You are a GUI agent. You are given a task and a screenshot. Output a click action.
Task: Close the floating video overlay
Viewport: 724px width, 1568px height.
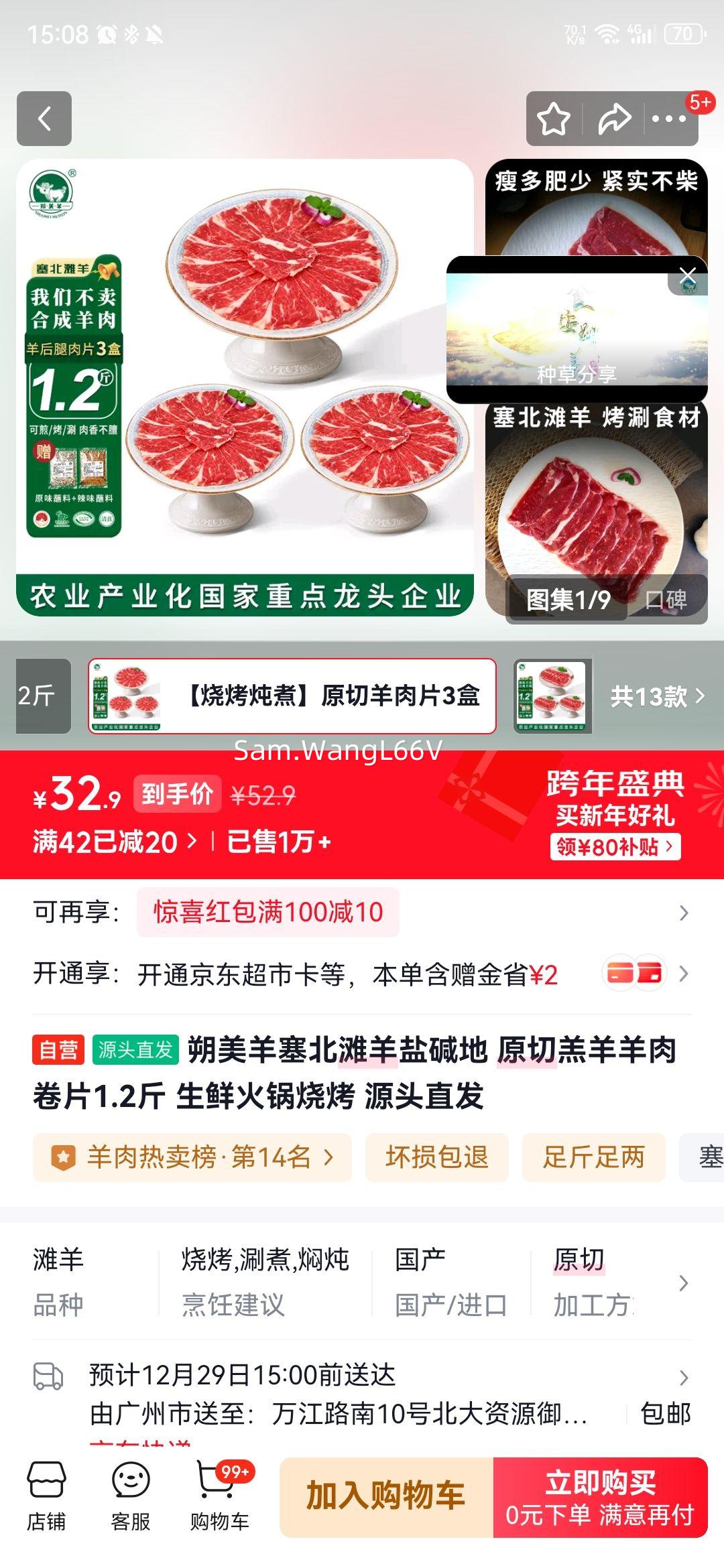click(688, 275)
